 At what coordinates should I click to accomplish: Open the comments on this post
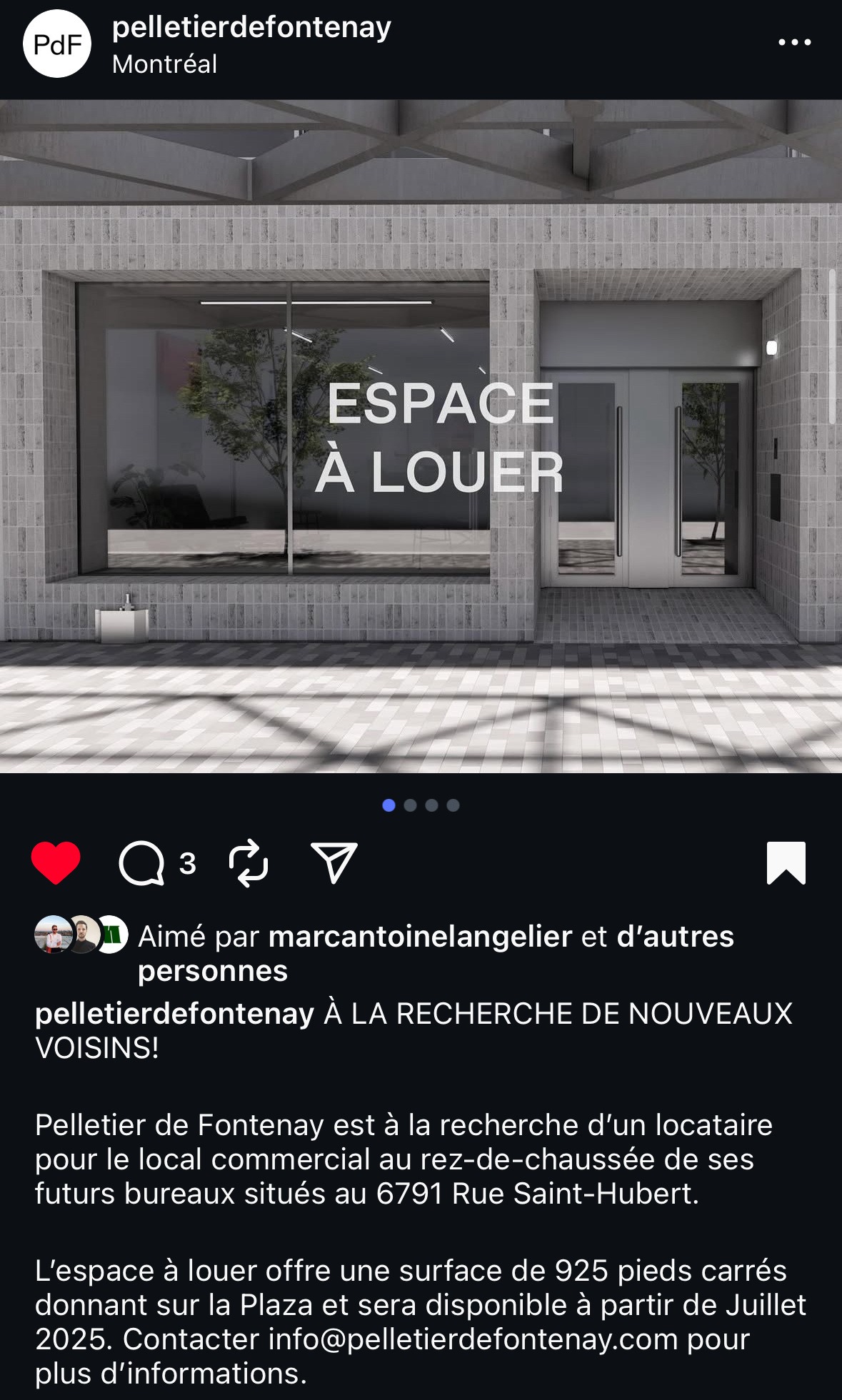(x=142, y=863)
